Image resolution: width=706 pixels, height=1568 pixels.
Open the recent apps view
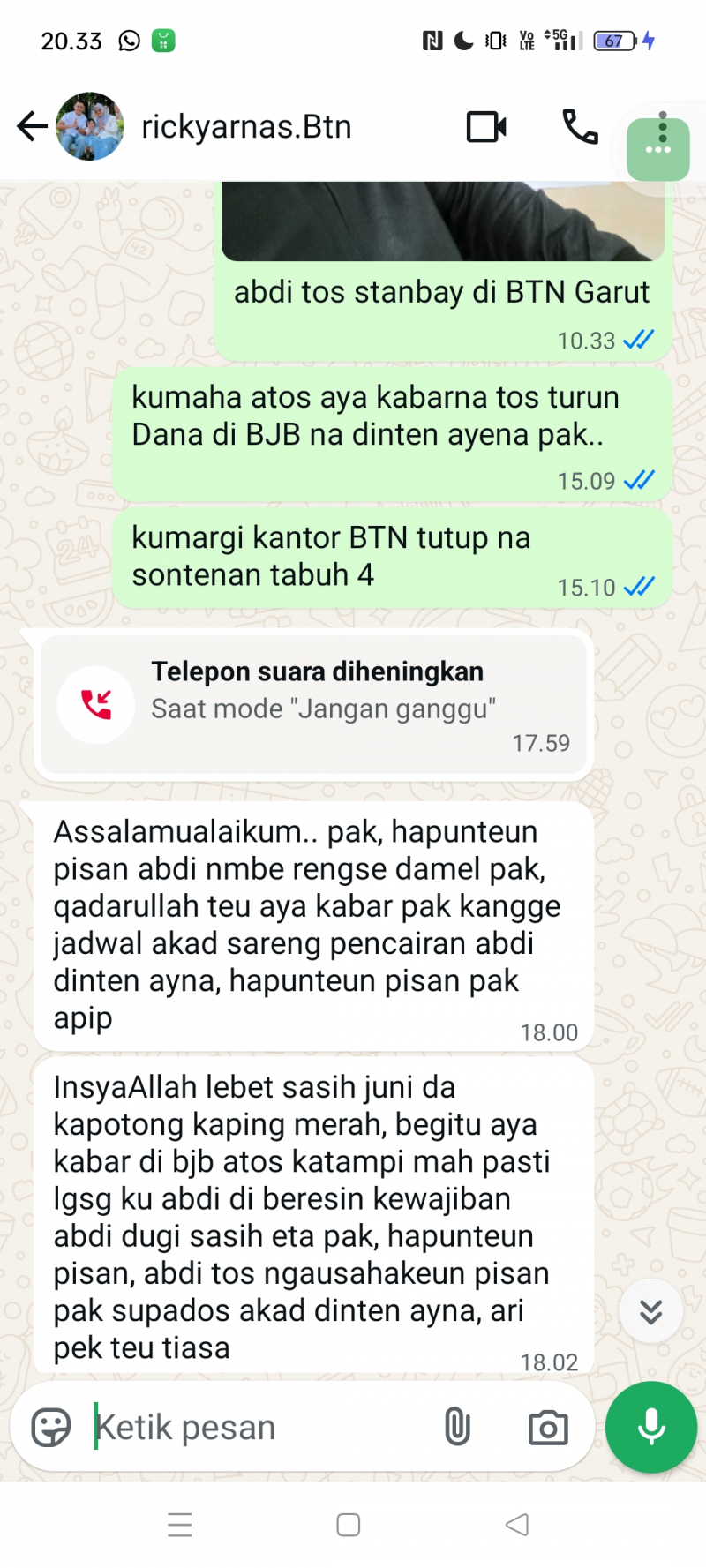pos(180,1525)
